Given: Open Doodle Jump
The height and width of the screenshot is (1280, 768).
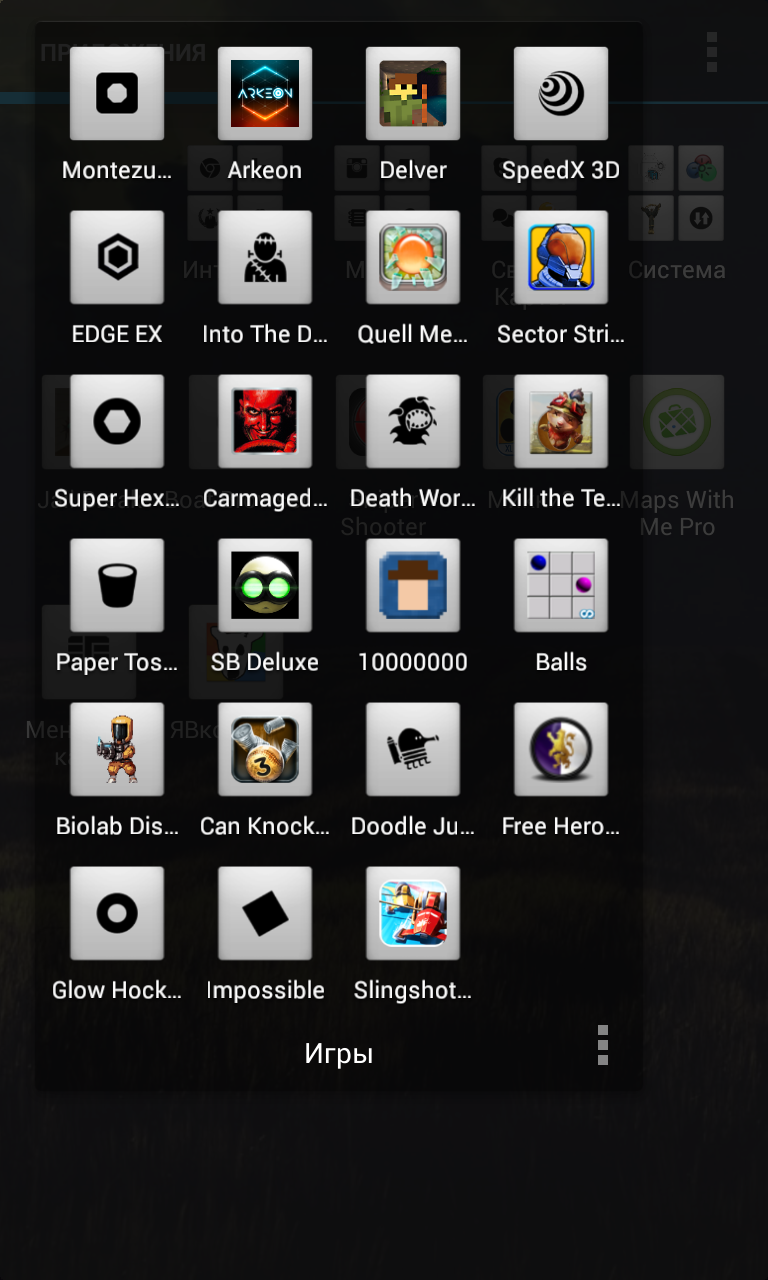Looking at the screenshot, I should coord(413,750).
